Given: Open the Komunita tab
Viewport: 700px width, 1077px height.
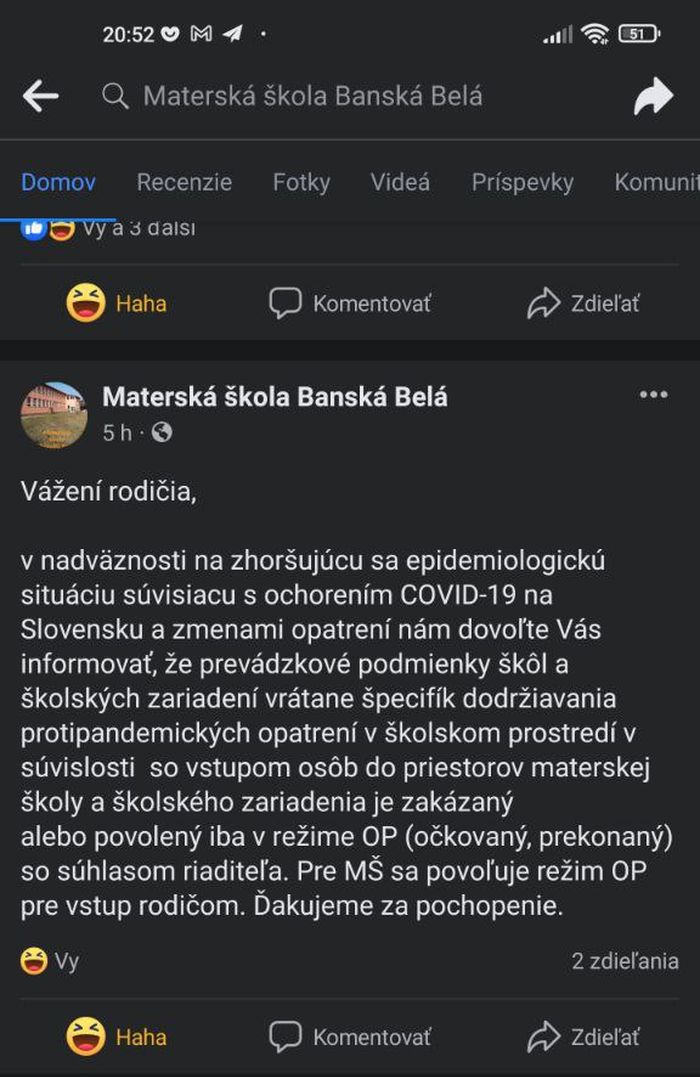Looking at the screenshot, I should (657, 182).
